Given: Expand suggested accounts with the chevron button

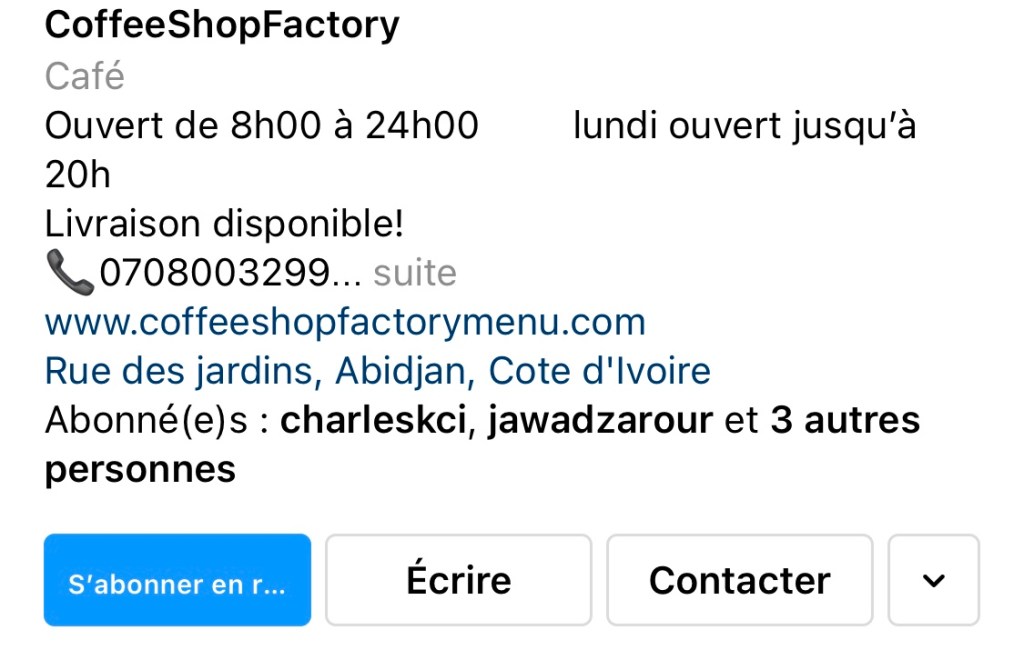Looking at the screenshot, I should (x=933, y=581).
